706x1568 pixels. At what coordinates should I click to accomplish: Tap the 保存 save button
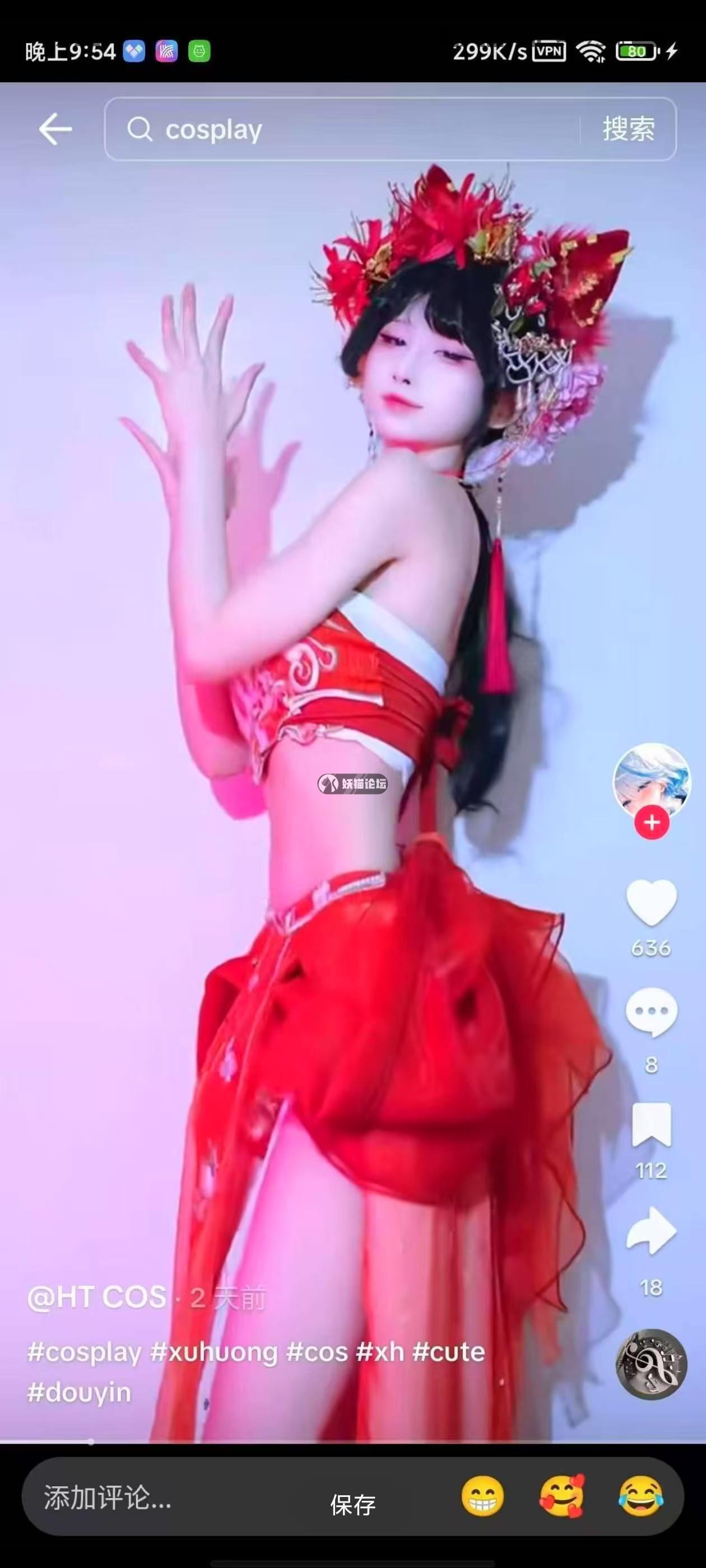coord(352,1504)
